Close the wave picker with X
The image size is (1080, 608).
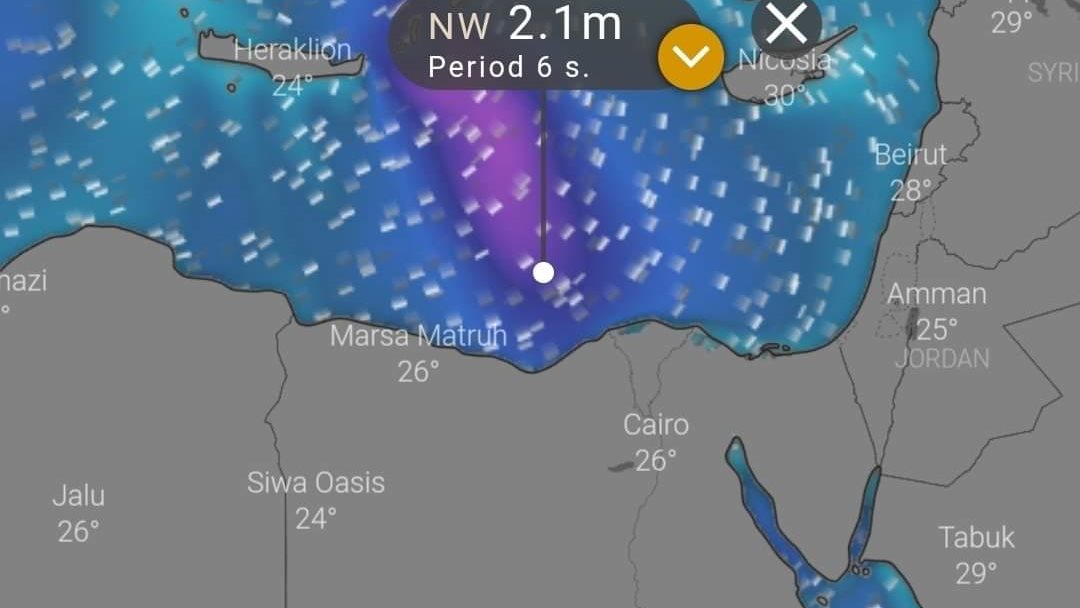[786, 24]
